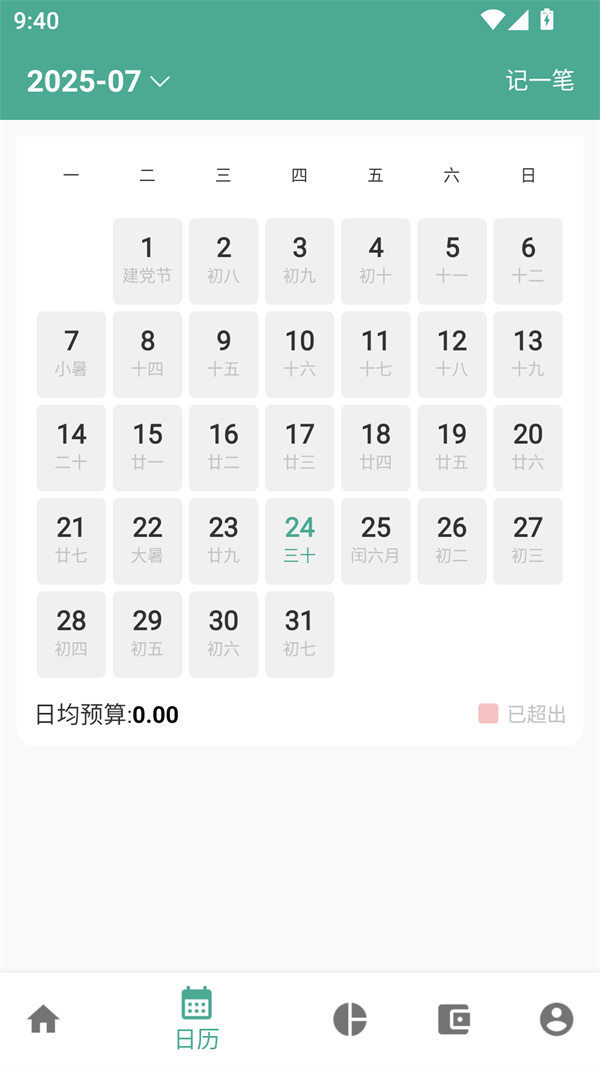Open the wallet tab

click(454, 1019)
